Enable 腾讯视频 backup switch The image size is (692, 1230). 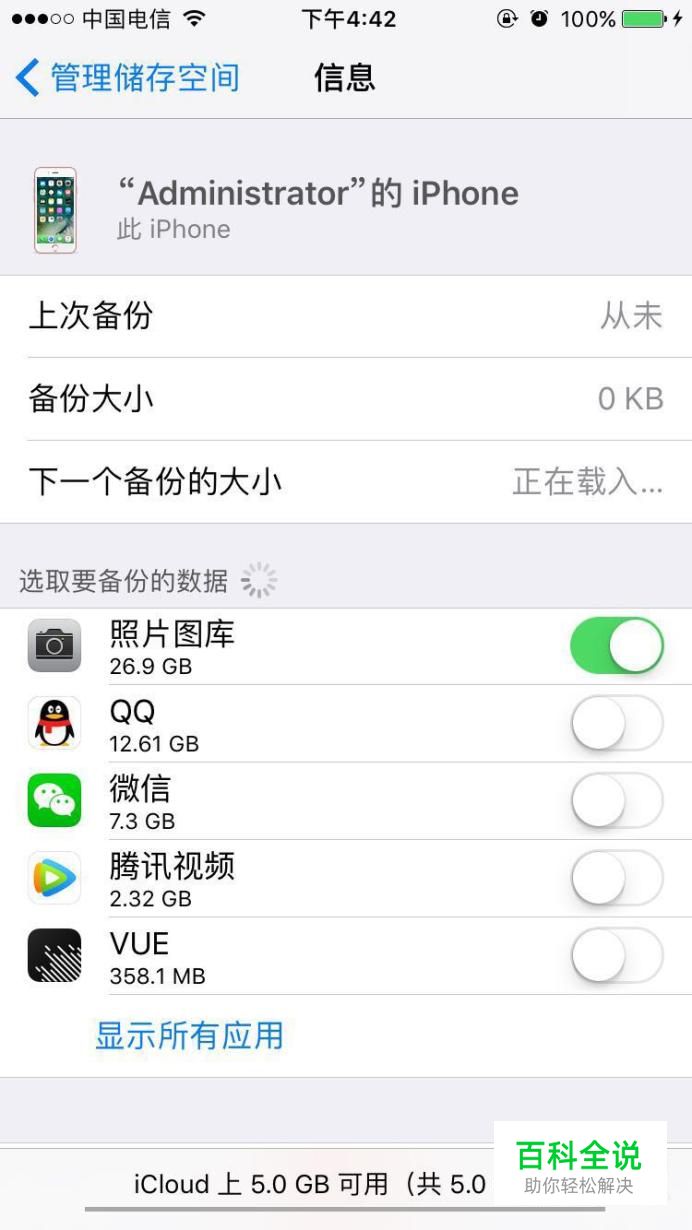pyautogui.click(x=617, y=878)
